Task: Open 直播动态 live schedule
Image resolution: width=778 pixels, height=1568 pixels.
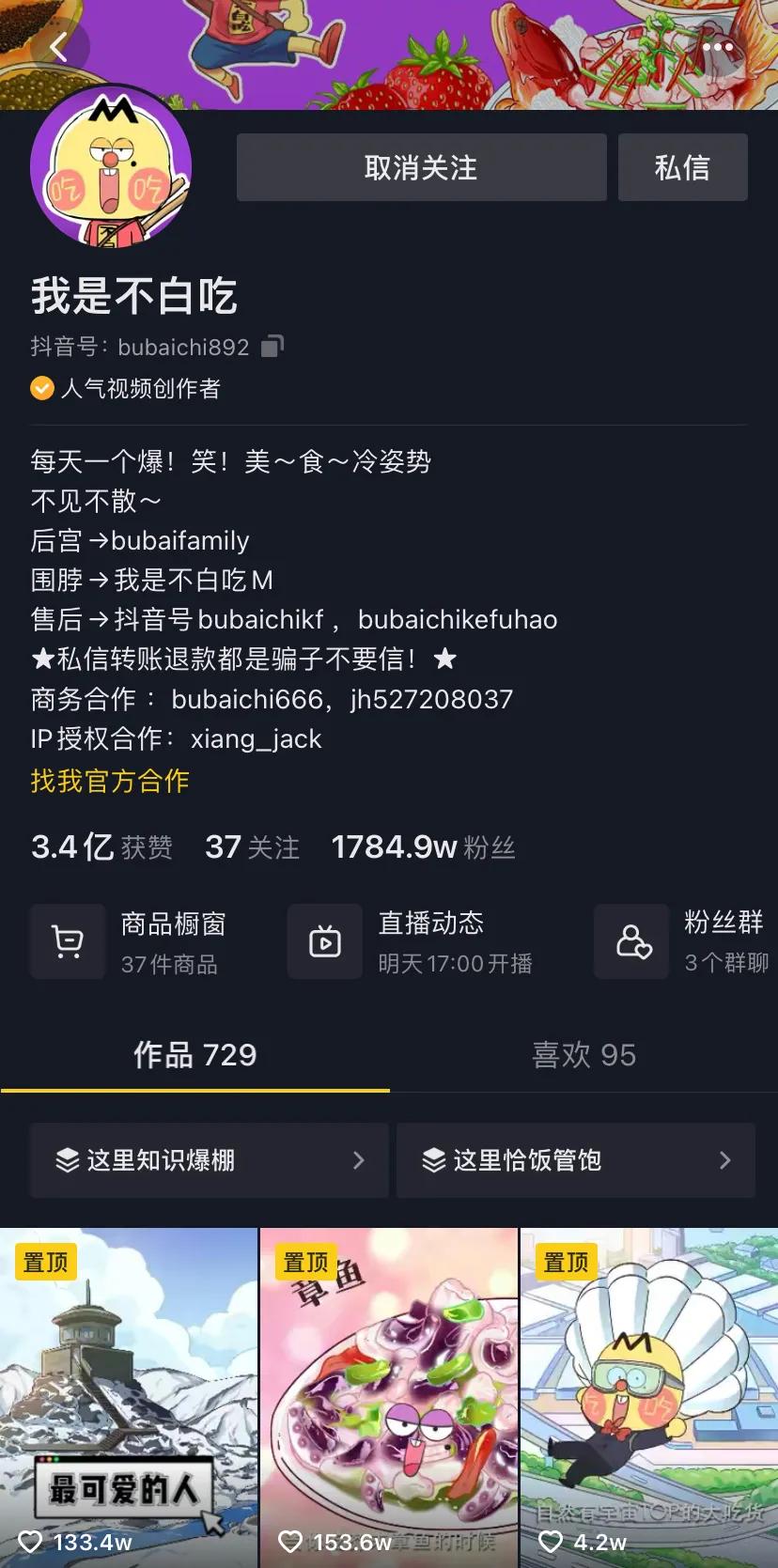Action: point(413,941)
